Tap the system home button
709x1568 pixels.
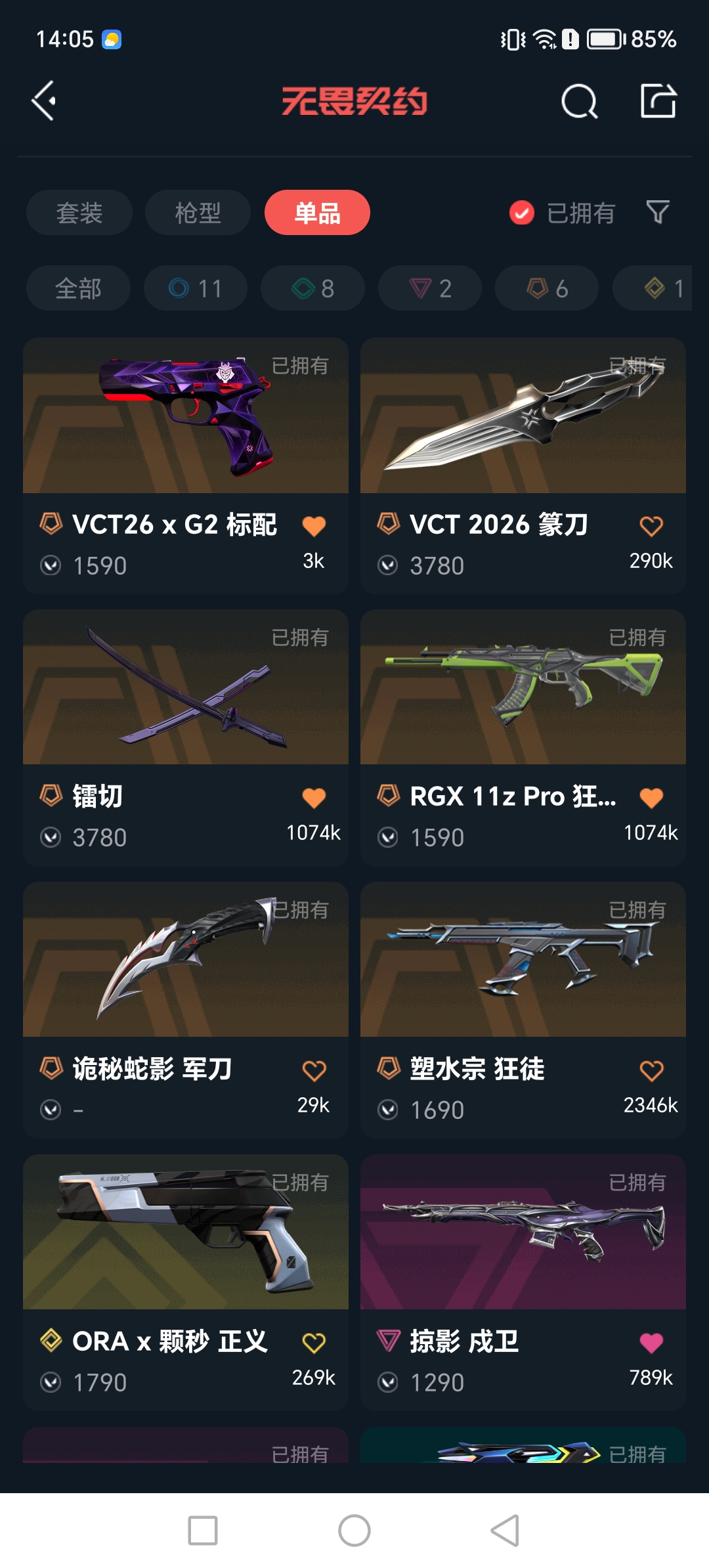(x=354, y=1531)
